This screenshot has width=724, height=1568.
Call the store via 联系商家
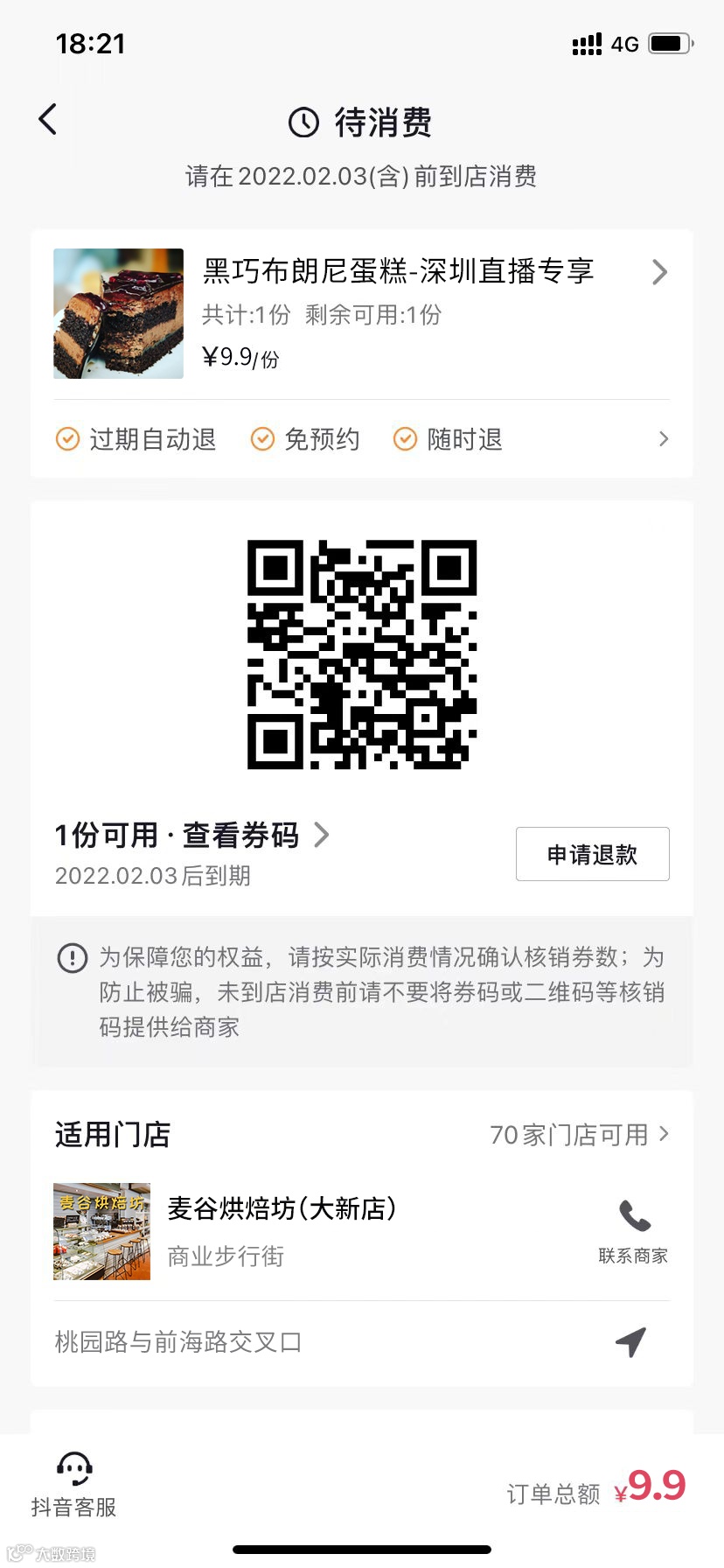click(x=633, y=1231)
